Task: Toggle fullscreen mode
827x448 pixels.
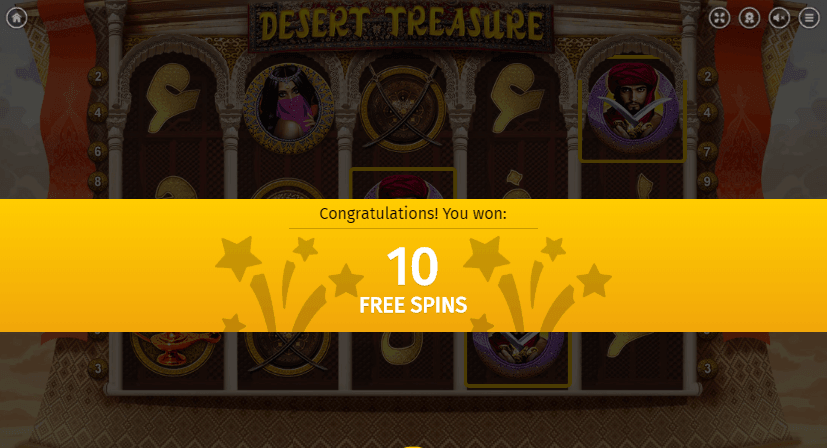Action: coord(720,17)
